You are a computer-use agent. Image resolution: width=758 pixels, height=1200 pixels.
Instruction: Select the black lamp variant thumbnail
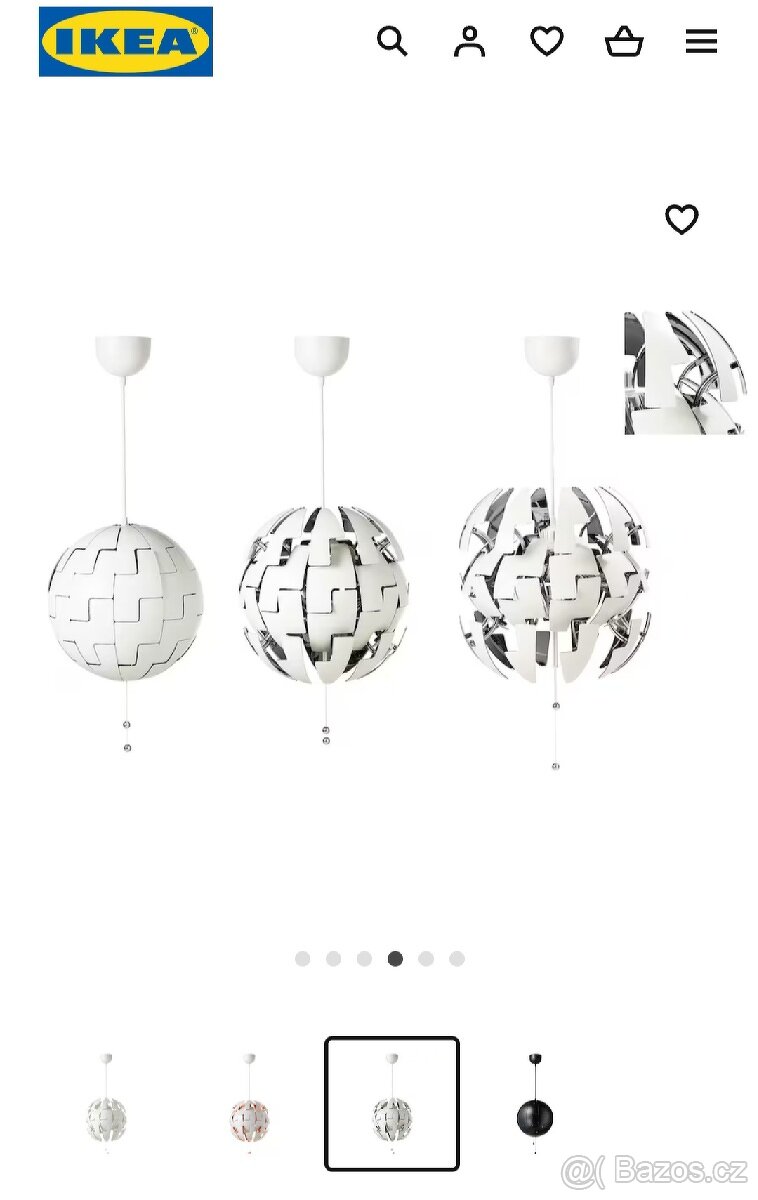pyautogui.click(x=535, y=1104)
